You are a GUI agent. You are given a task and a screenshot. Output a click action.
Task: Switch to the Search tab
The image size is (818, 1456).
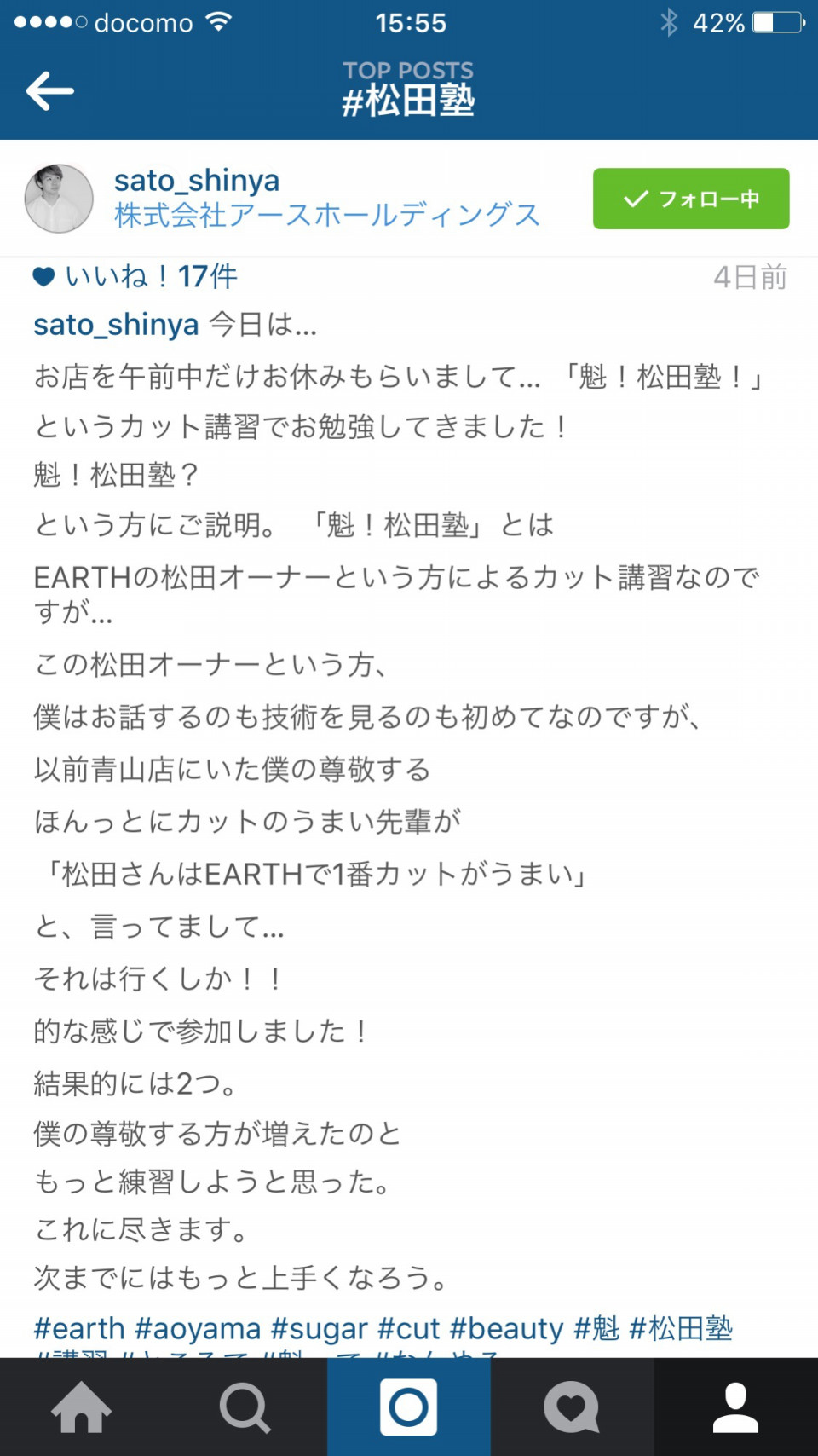coord(245,1407)
